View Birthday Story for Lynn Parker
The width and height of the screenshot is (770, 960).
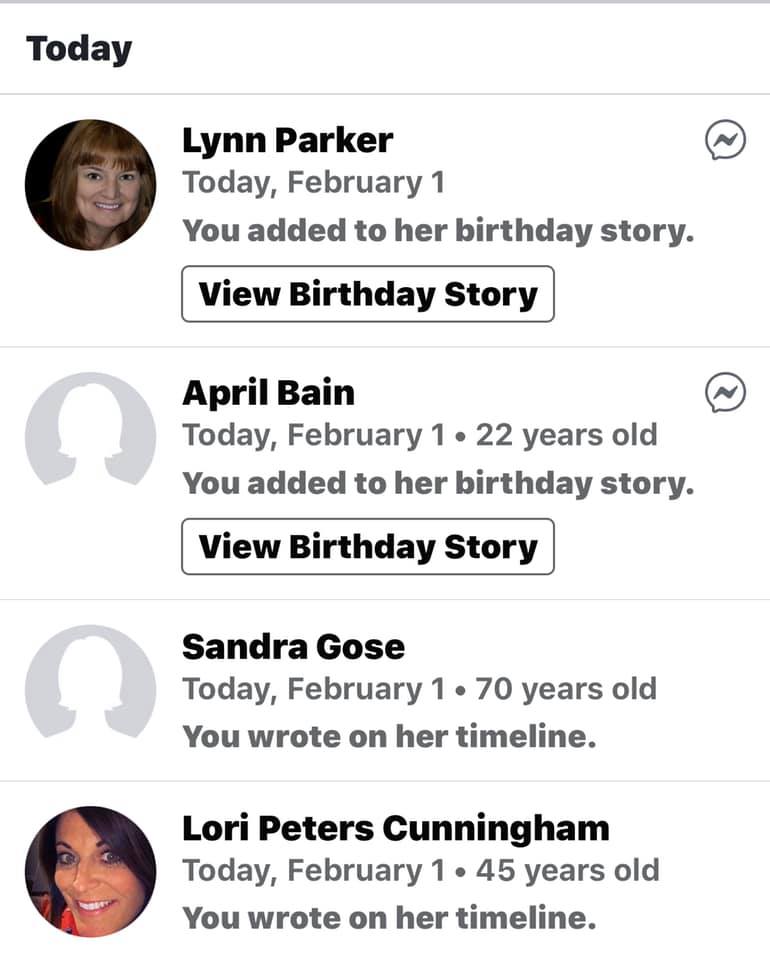click(x=367, y=294)
